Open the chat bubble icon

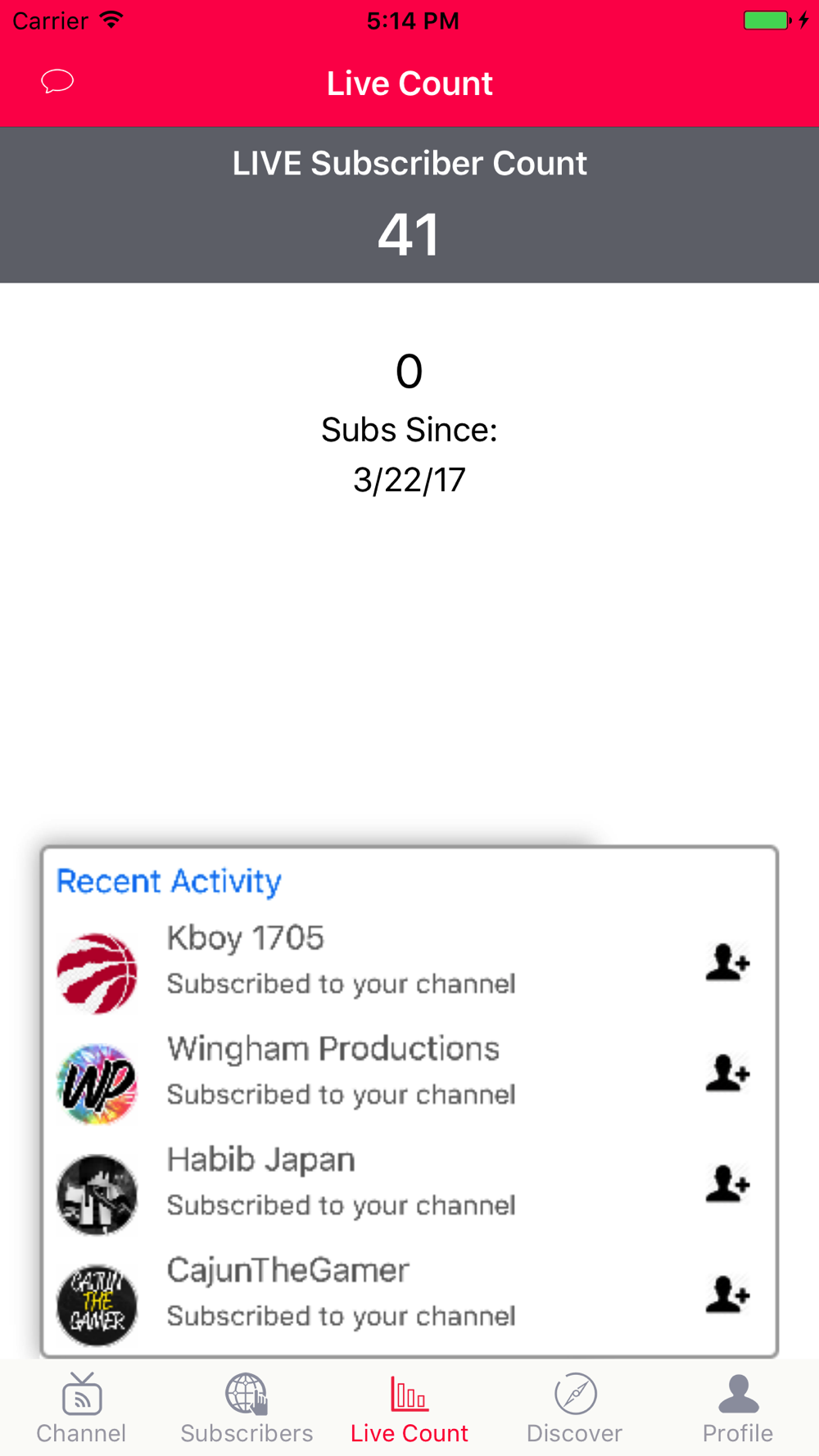[x=57, y=82]
